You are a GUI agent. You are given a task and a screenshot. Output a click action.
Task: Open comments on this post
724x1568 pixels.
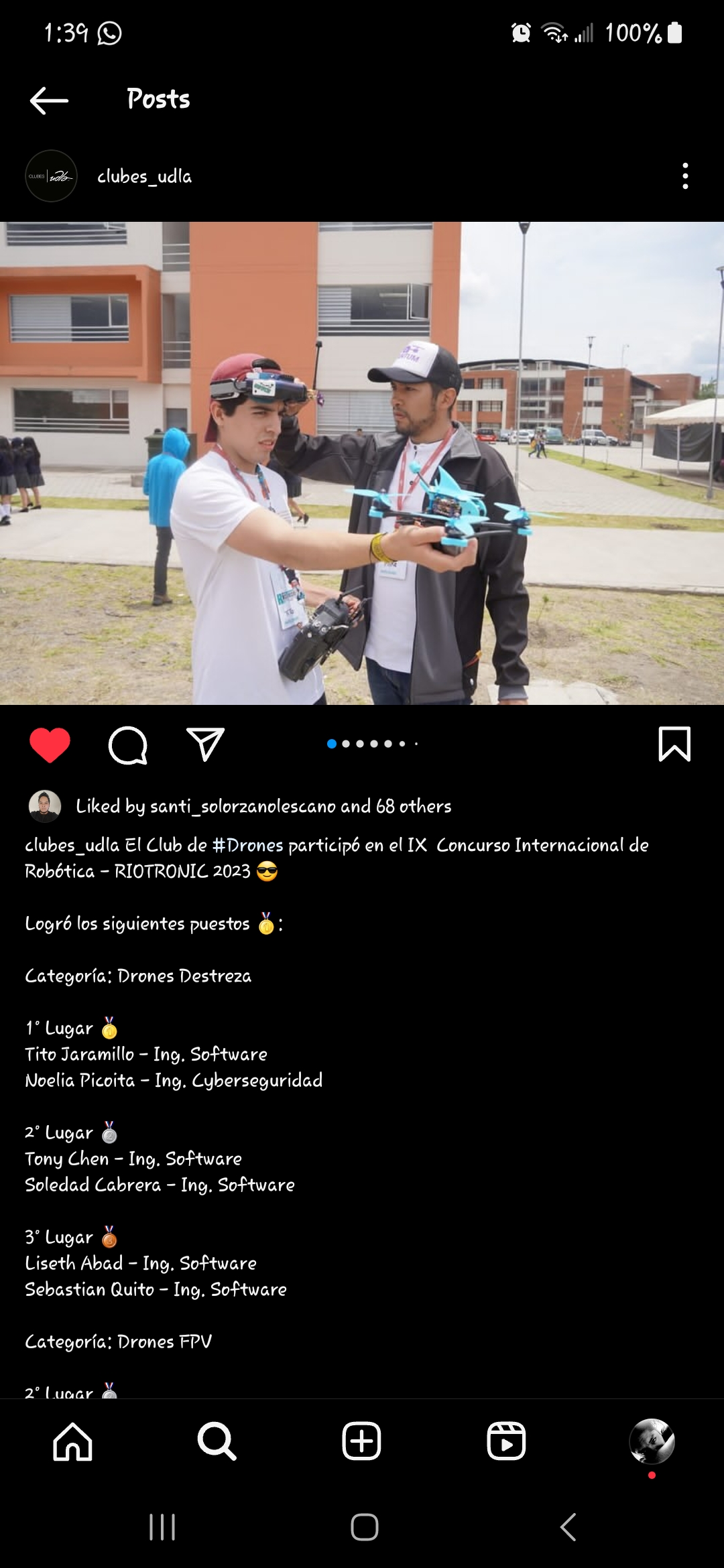coord(127,744)
